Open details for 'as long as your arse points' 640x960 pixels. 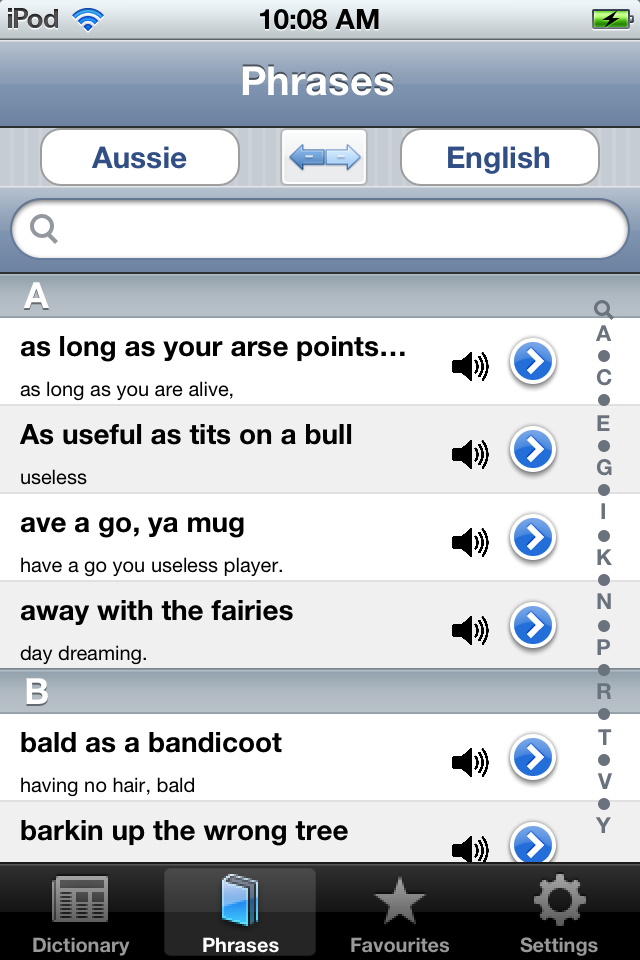533,361
